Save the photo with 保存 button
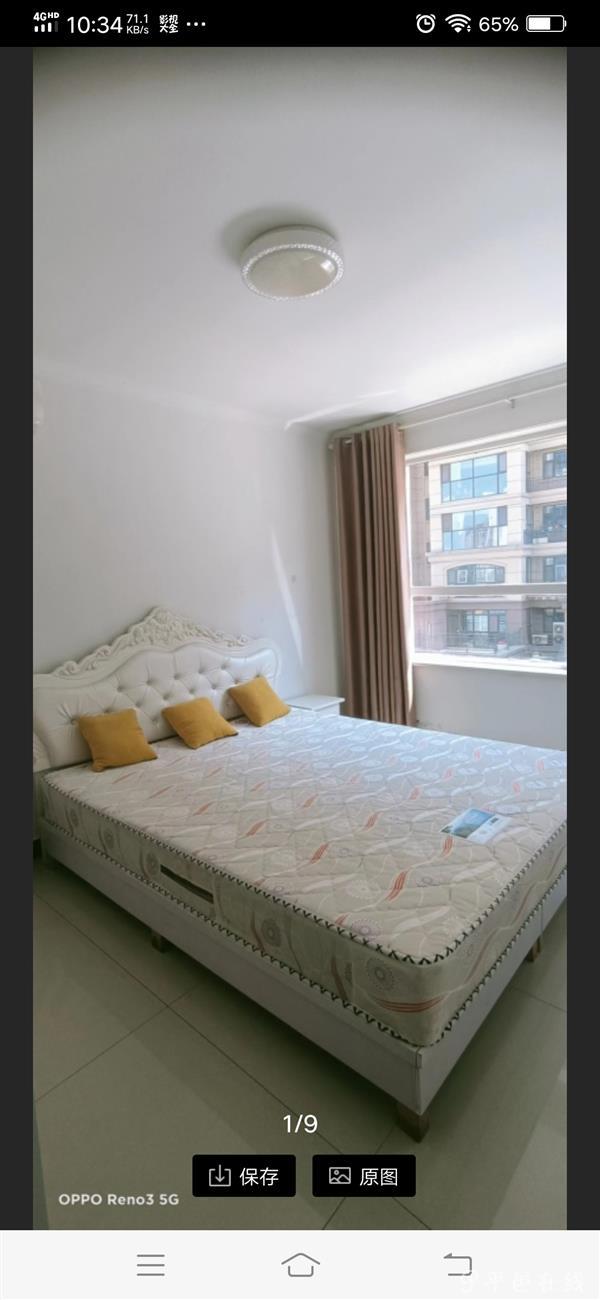The image size is (600, 1300). pyautogui.click(x=244, y=1176)
